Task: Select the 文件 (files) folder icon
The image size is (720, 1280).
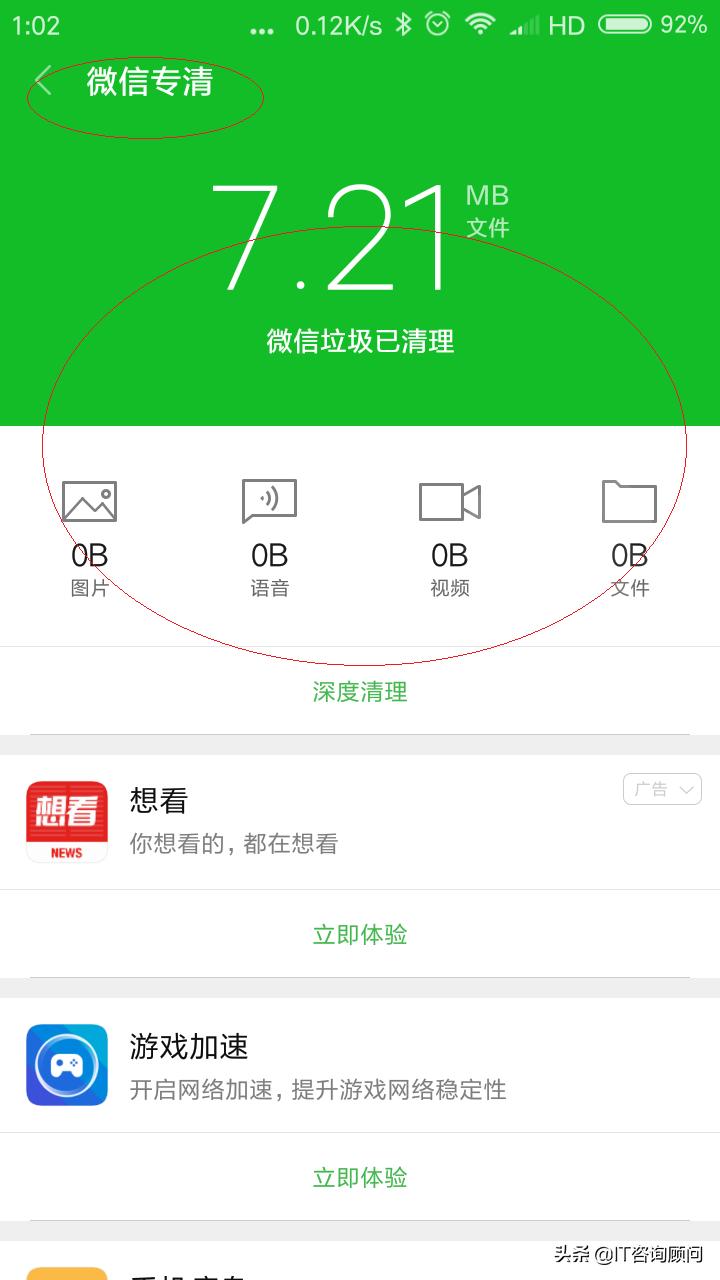Action: click(629, 500)
